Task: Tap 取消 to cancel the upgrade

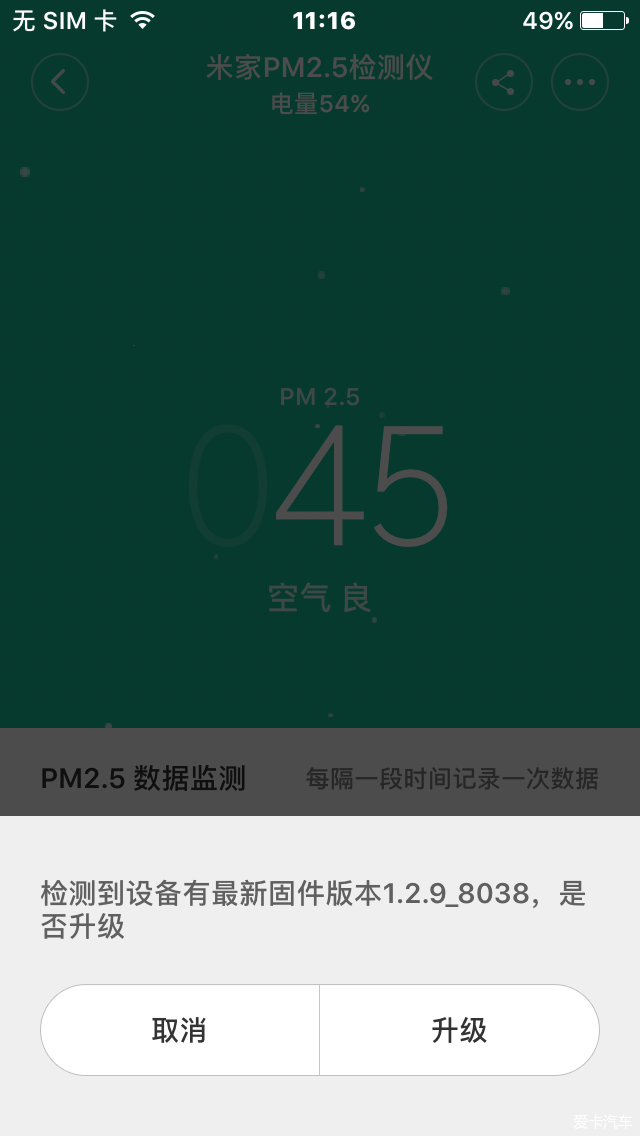Action: [x=180, y=1030]
